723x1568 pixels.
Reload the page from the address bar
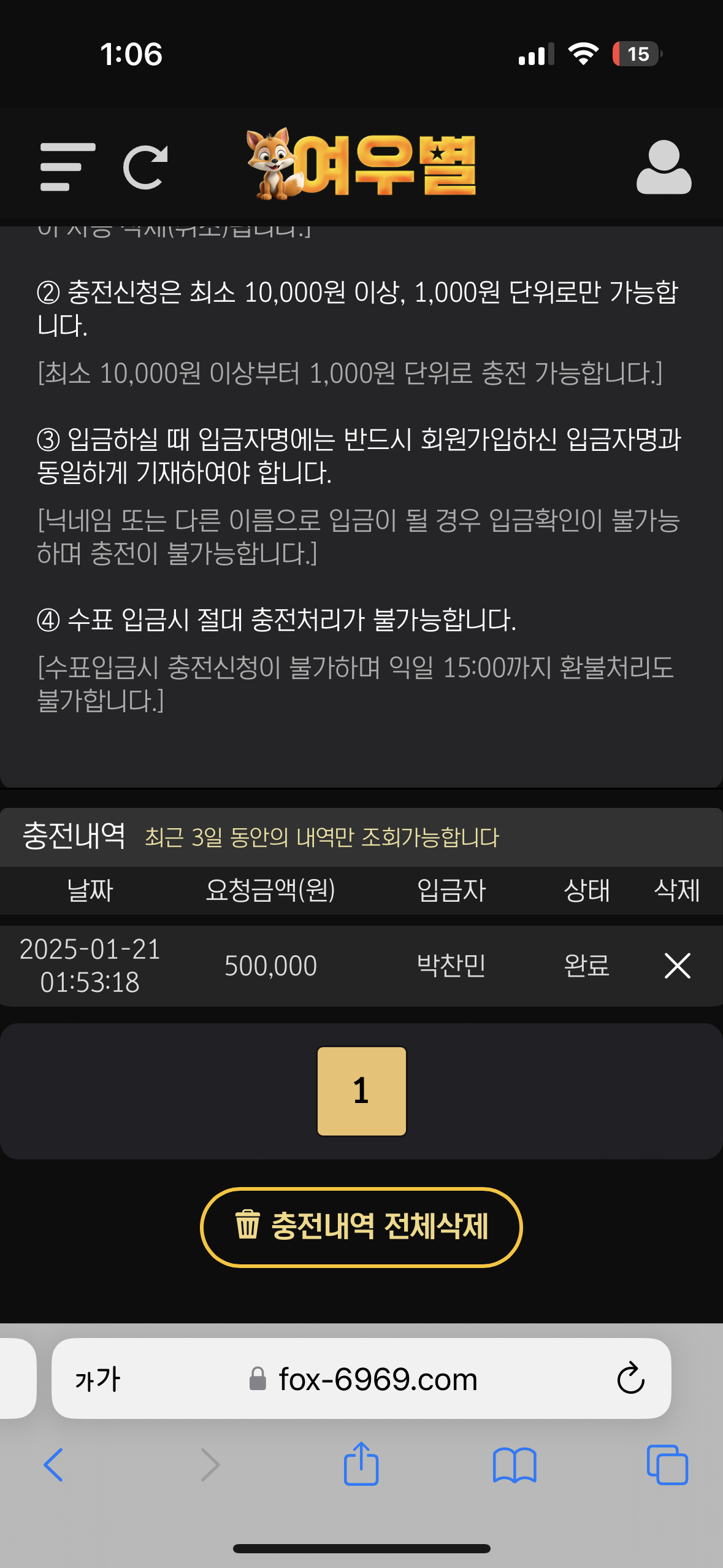coord(630,1380)
